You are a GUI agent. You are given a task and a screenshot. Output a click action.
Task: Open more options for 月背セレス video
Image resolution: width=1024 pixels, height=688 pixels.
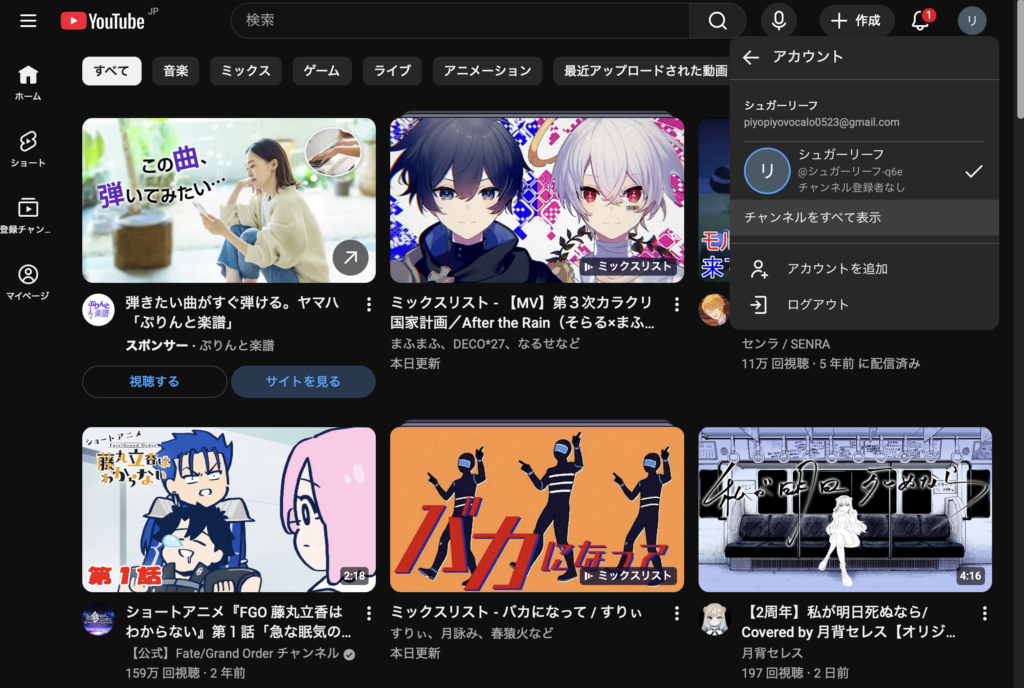coord(985,613)
